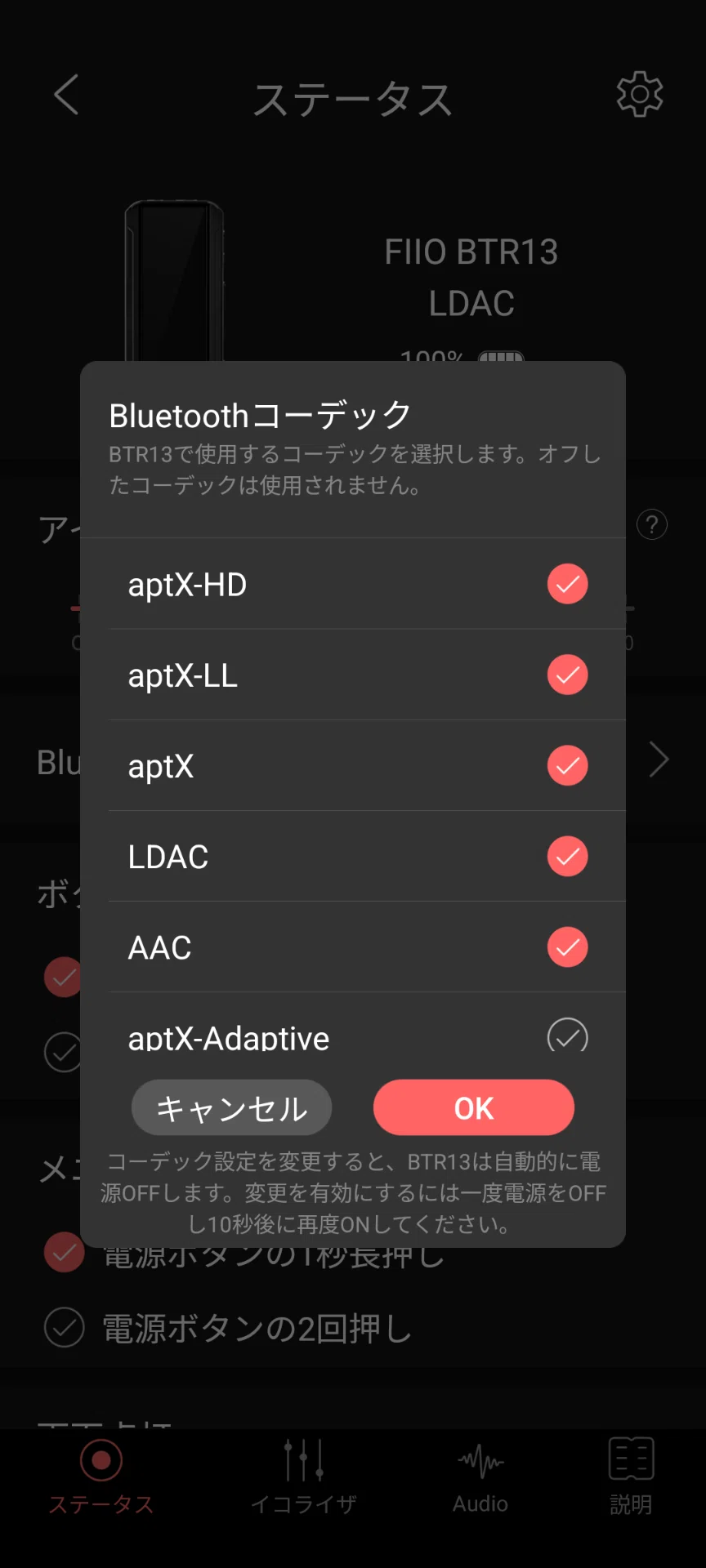
Task: Tap the キャンセル button
Action: click(231, 1107)
